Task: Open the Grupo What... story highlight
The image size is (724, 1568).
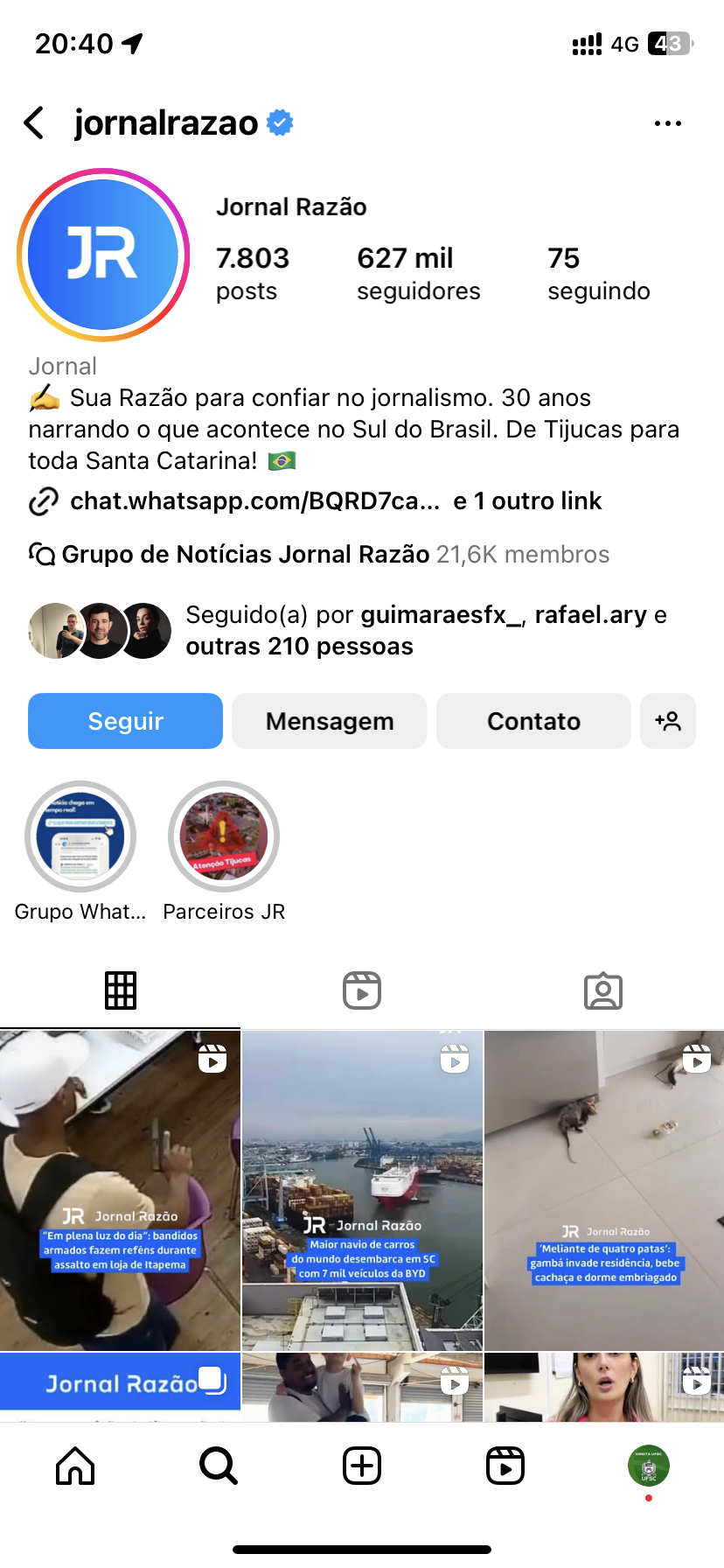Action: click(80, 836)
